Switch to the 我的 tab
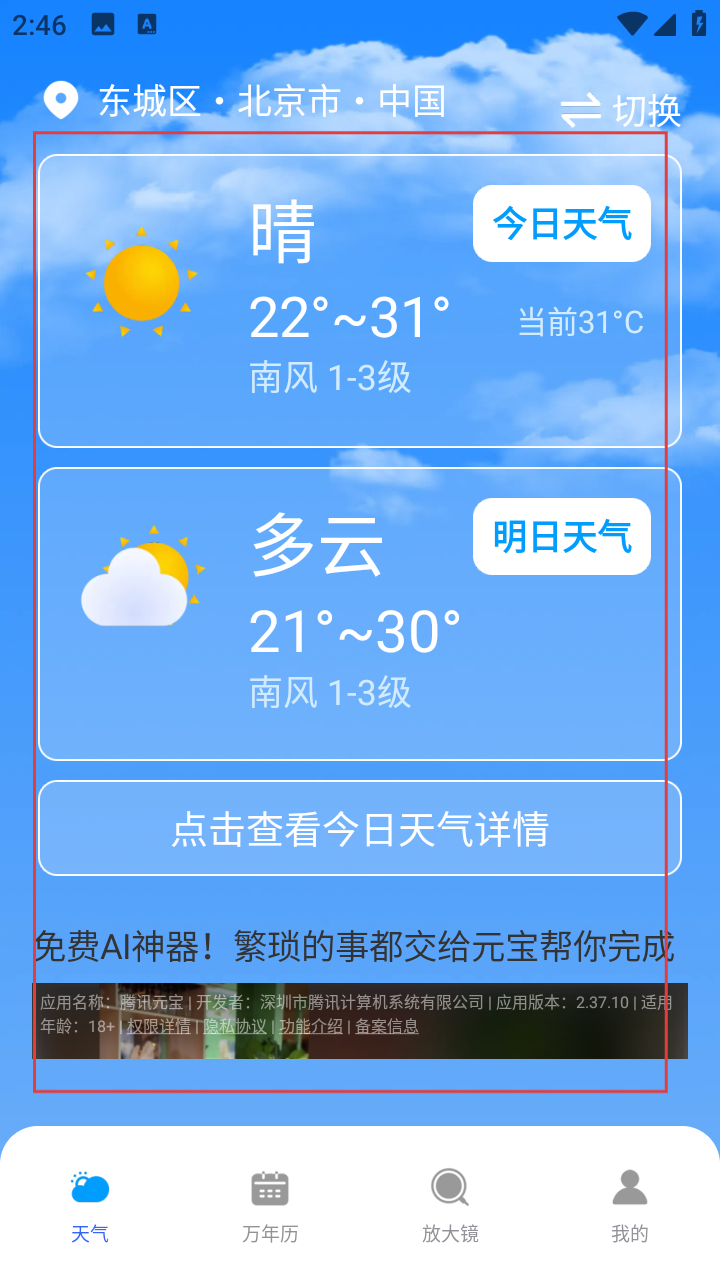This screenshot has width=720, height=1280. (x=630, y=1207)
